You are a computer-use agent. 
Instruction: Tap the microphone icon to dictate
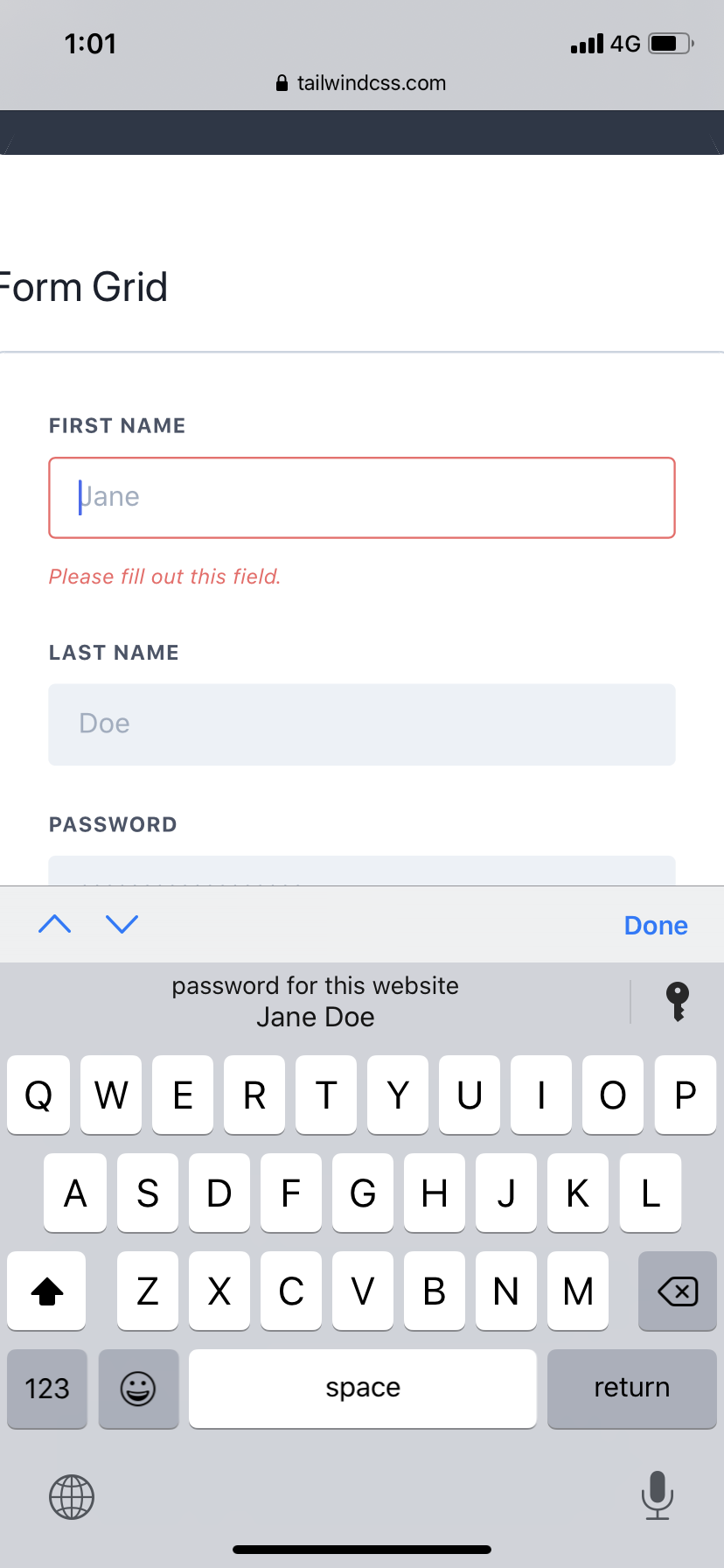pyautogui.click(x=658, y=1496)
